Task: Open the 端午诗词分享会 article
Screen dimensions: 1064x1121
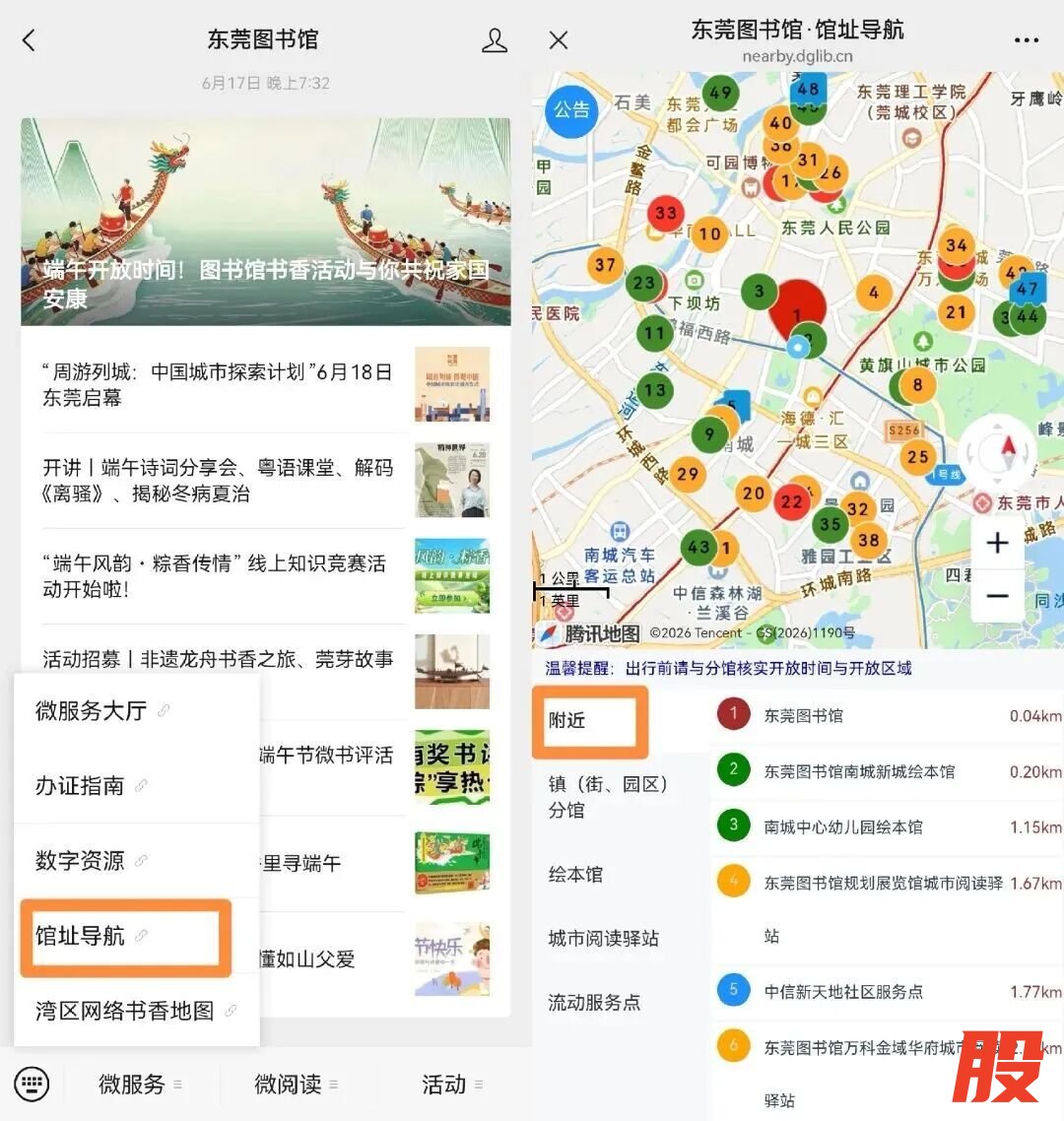Action: (265, 481)
